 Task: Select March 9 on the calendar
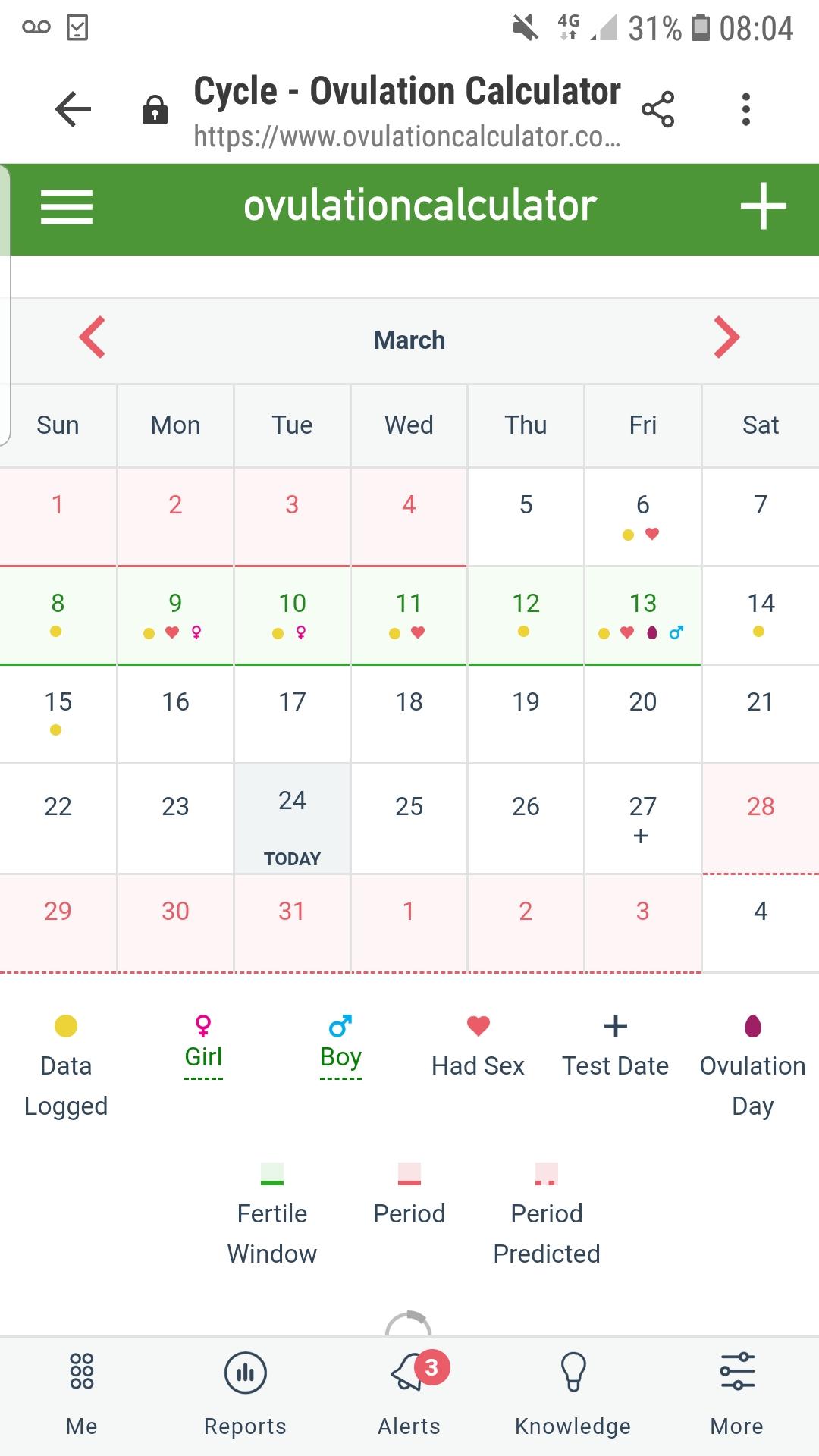[175, 616]
